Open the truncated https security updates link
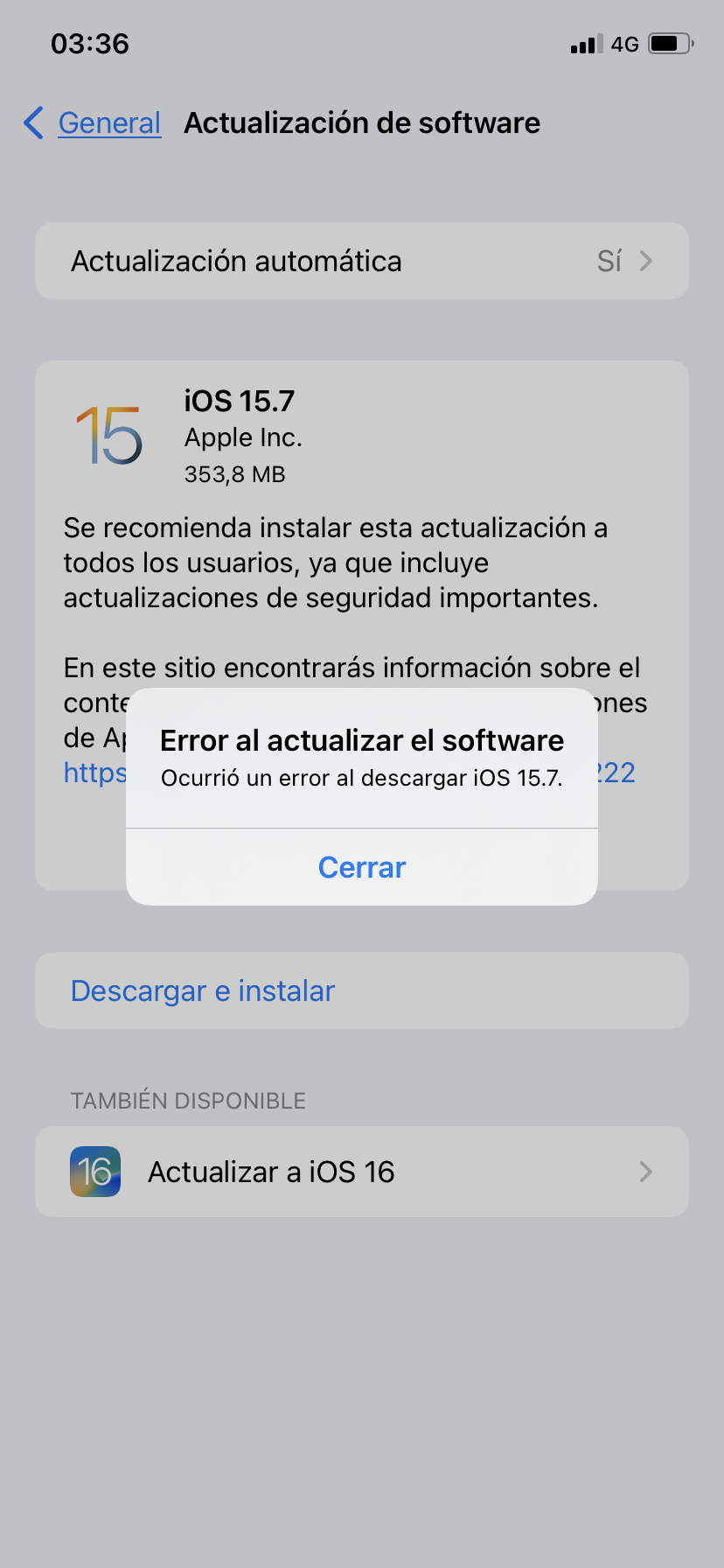The image size is (724, 1568). (x=94, y=773)
